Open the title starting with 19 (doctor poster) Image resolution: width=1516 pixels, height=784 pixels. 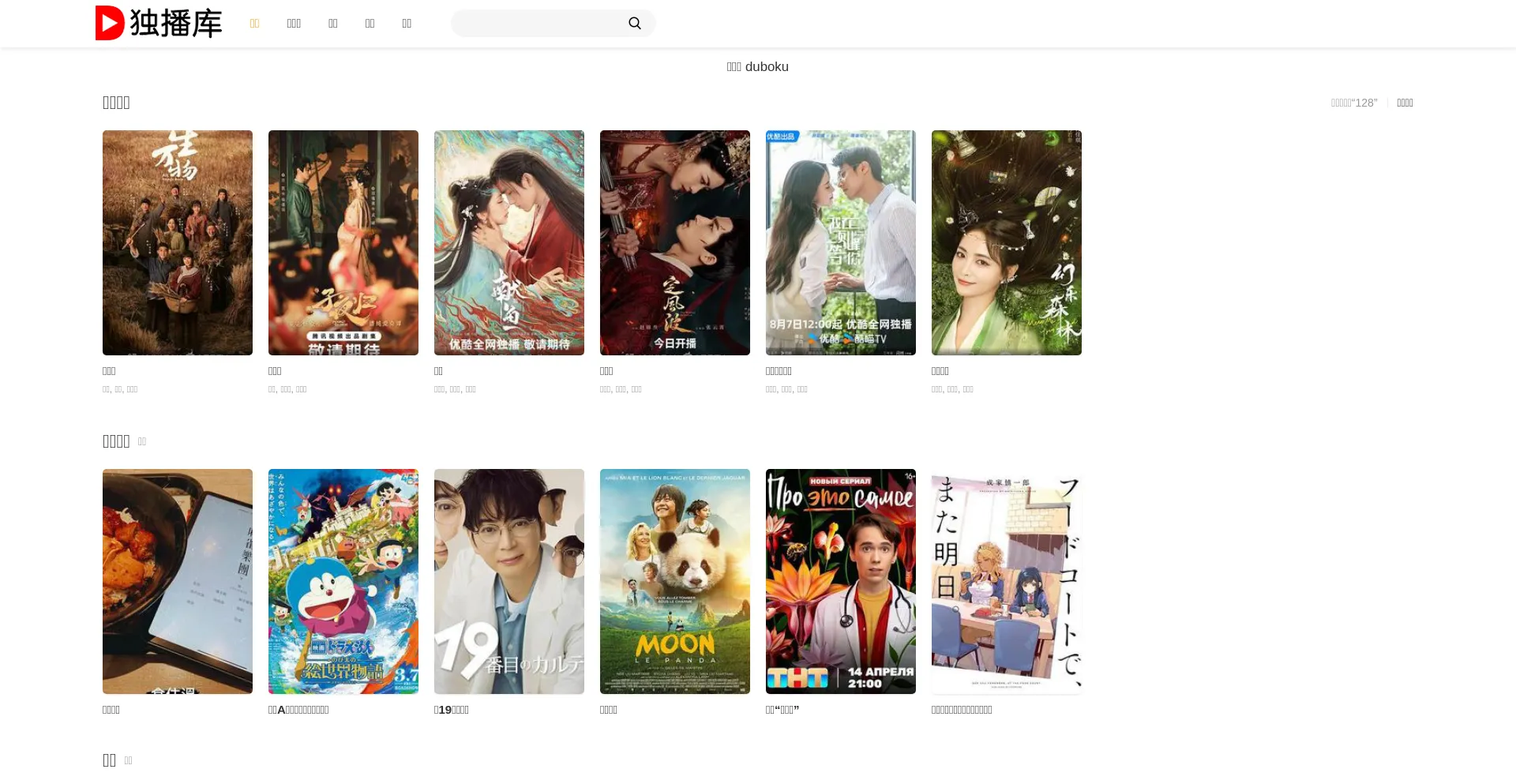click(509, 581)
